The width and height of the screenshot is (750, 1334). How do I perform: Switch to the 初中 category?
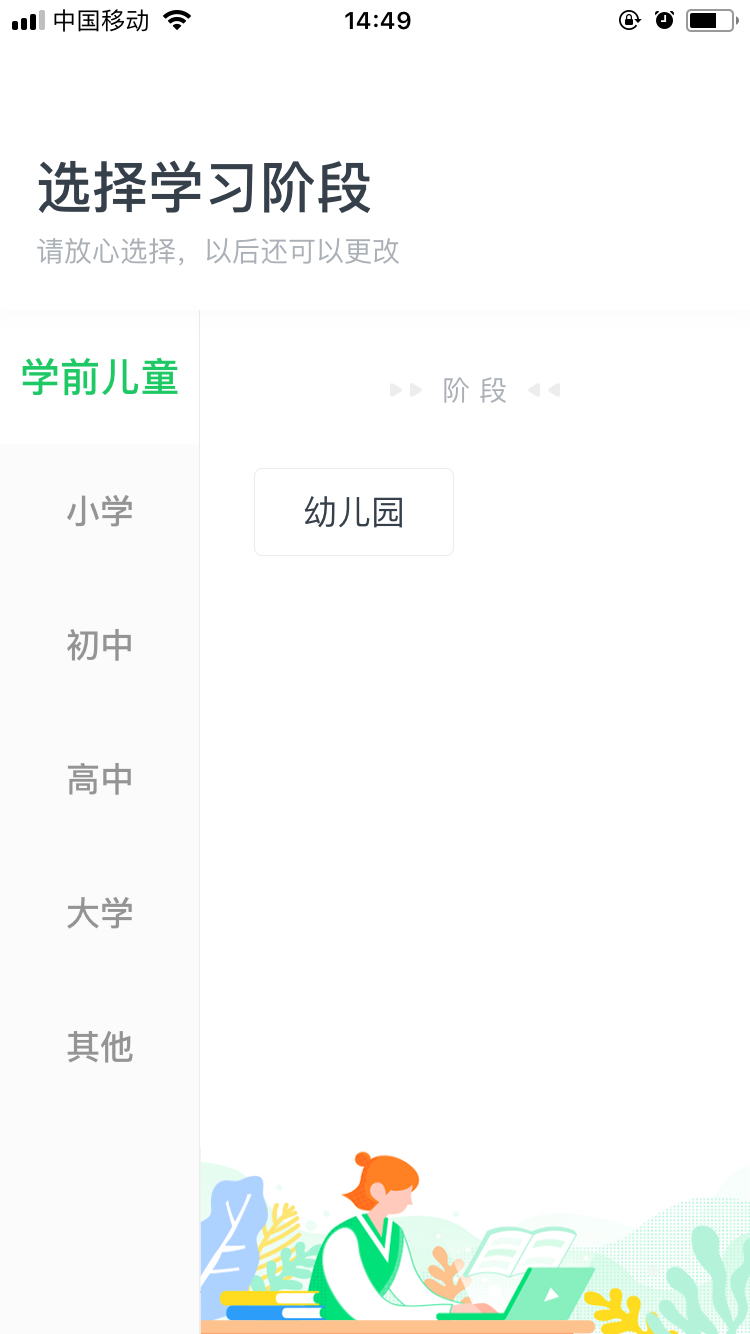coord(100,645)
